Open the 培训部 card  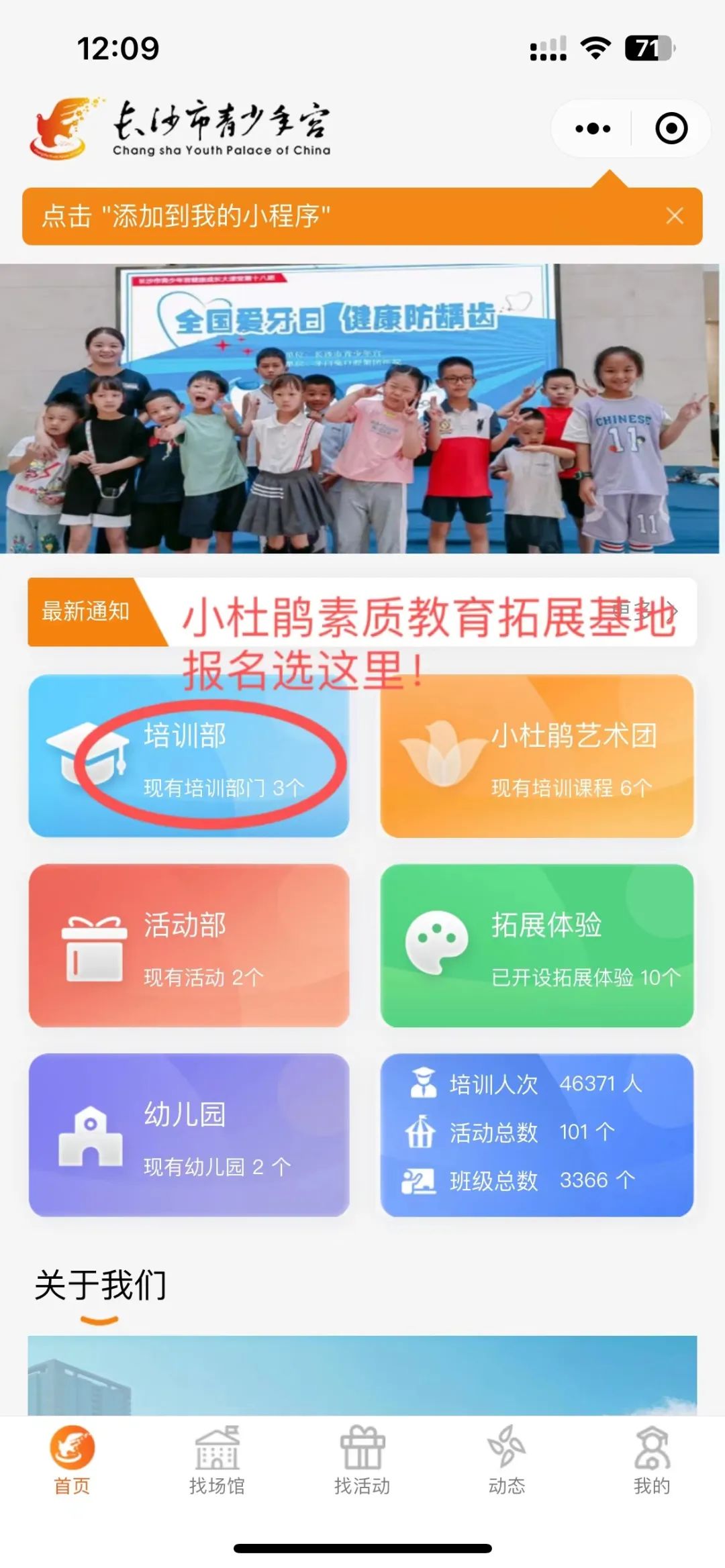point(189,756)
